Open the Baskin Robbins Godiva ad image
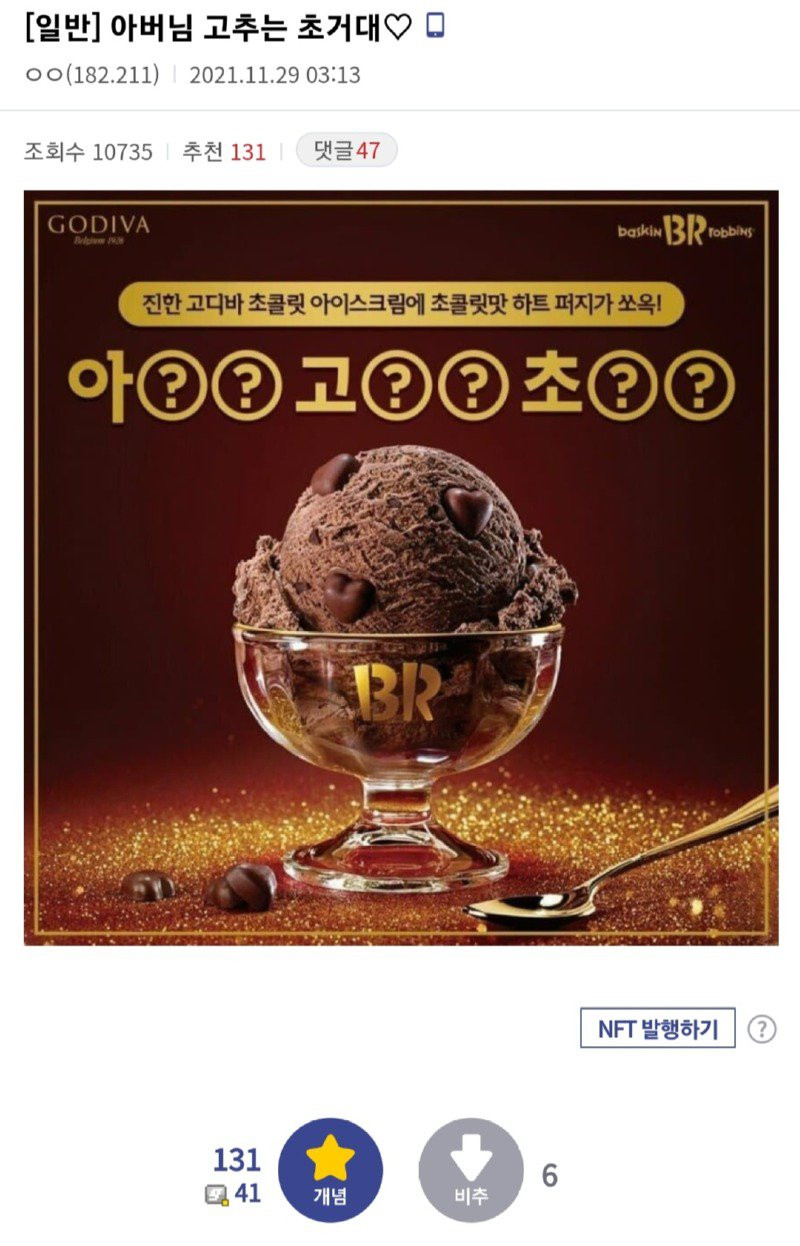800x1246 pixels. tap(400, 567)
